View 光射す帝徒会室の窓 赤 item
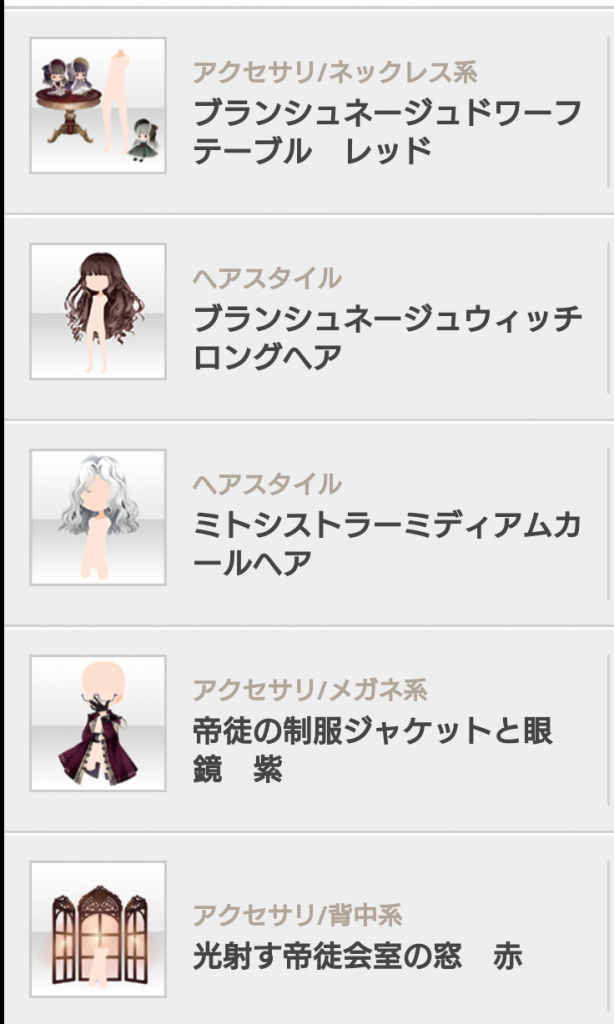 357,956
